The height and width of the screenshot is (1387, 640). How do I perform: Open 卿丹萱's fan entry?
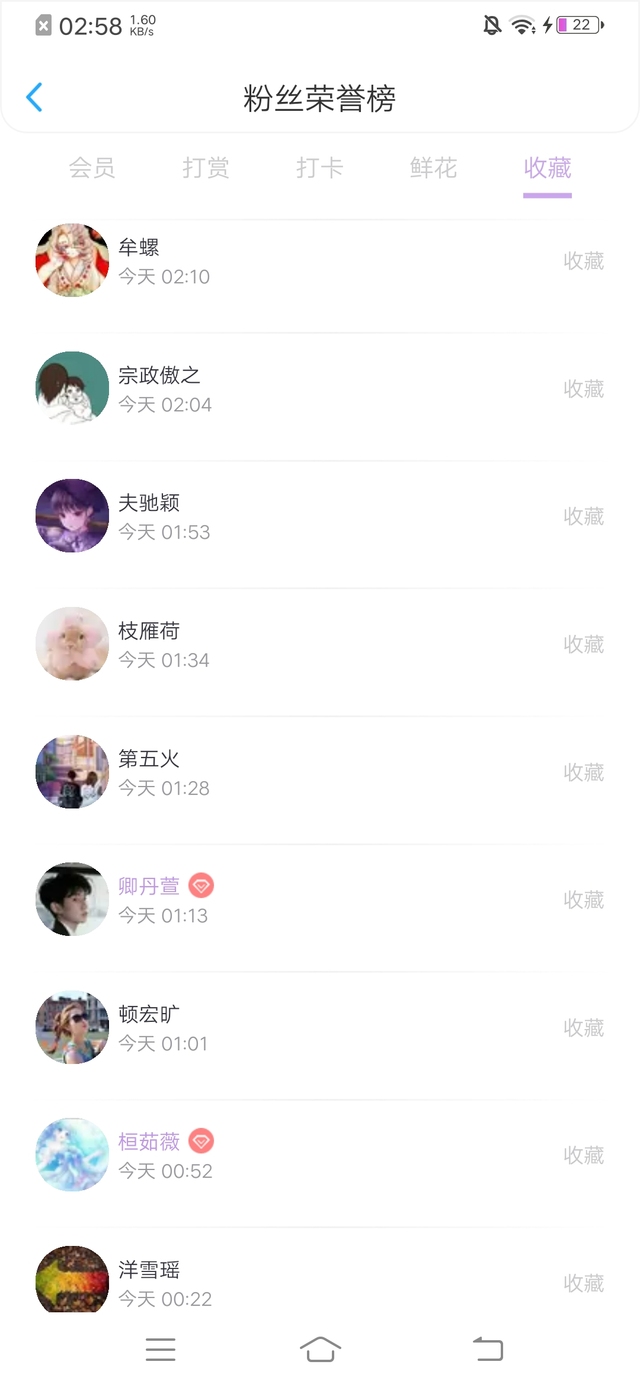300,900
